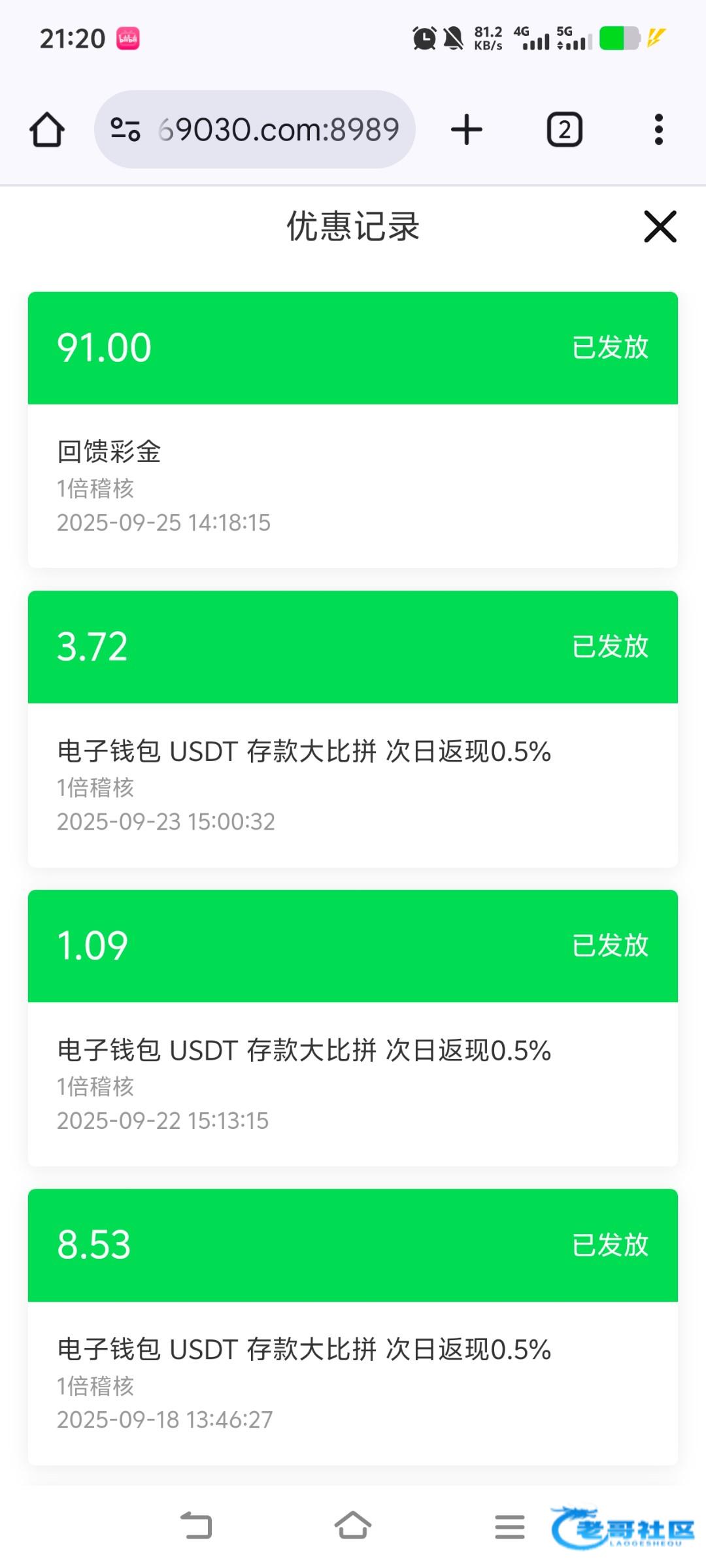
Task: Tap the system home button
Action: pos(353,1526)
